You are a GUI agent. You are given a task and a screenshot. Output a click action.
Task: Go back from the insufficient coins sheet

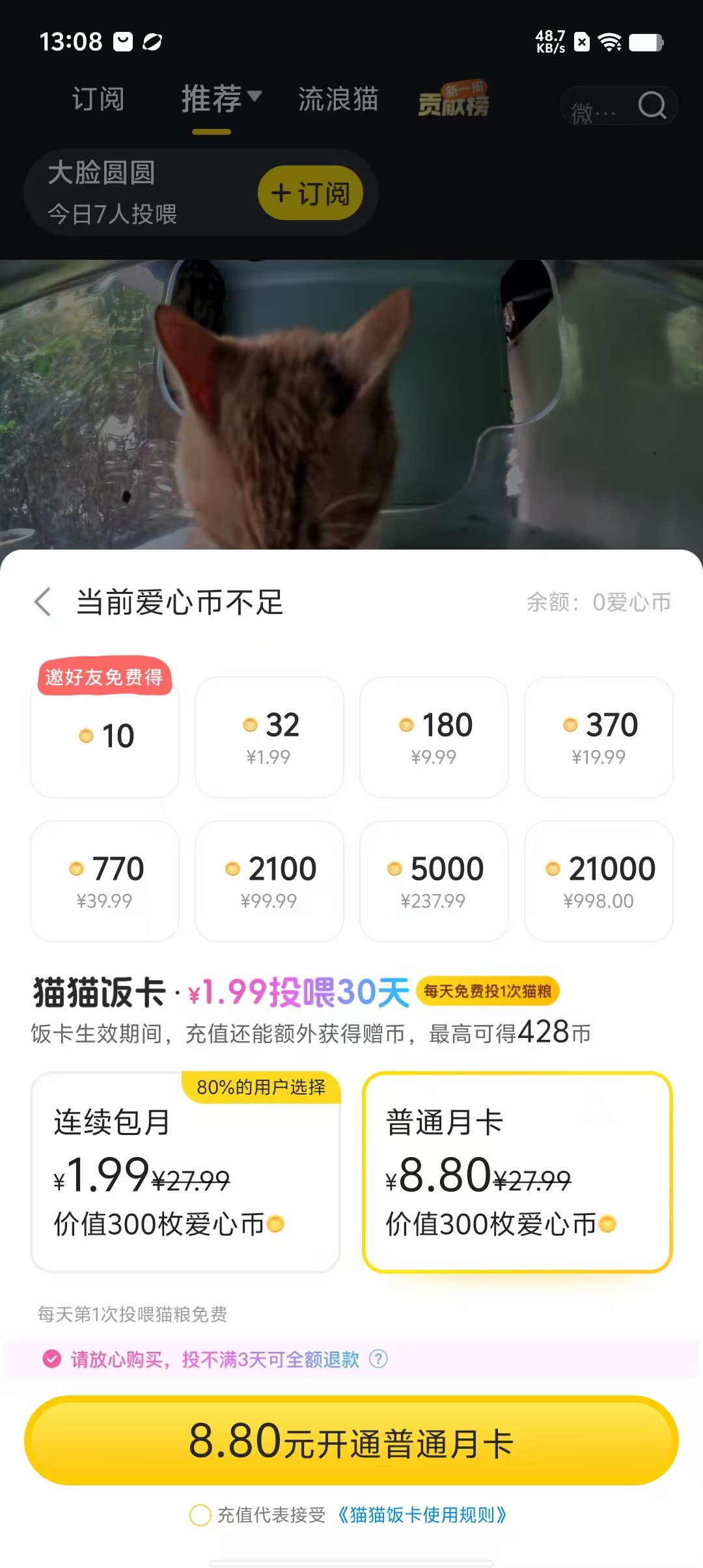point(43,602)
